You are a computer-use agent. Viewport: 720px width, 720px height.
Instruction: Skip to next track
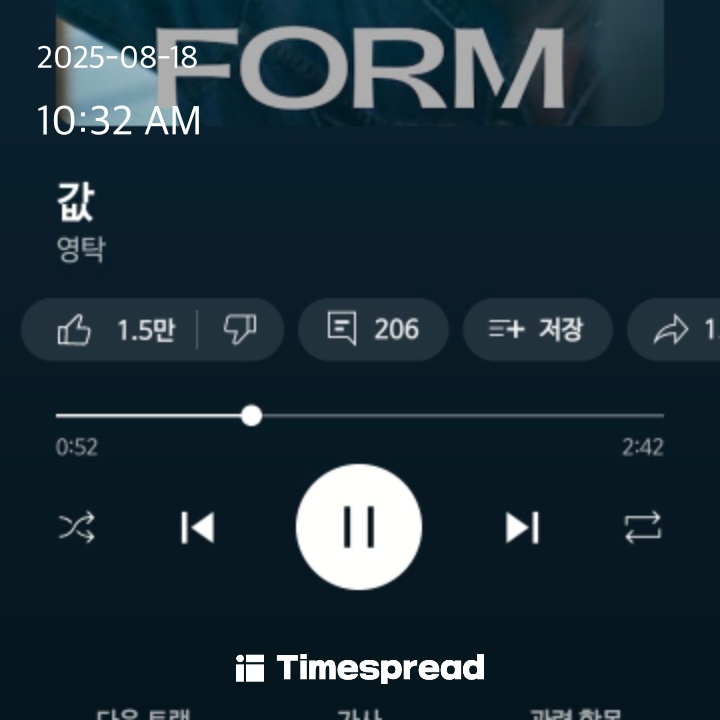(522, 527)
